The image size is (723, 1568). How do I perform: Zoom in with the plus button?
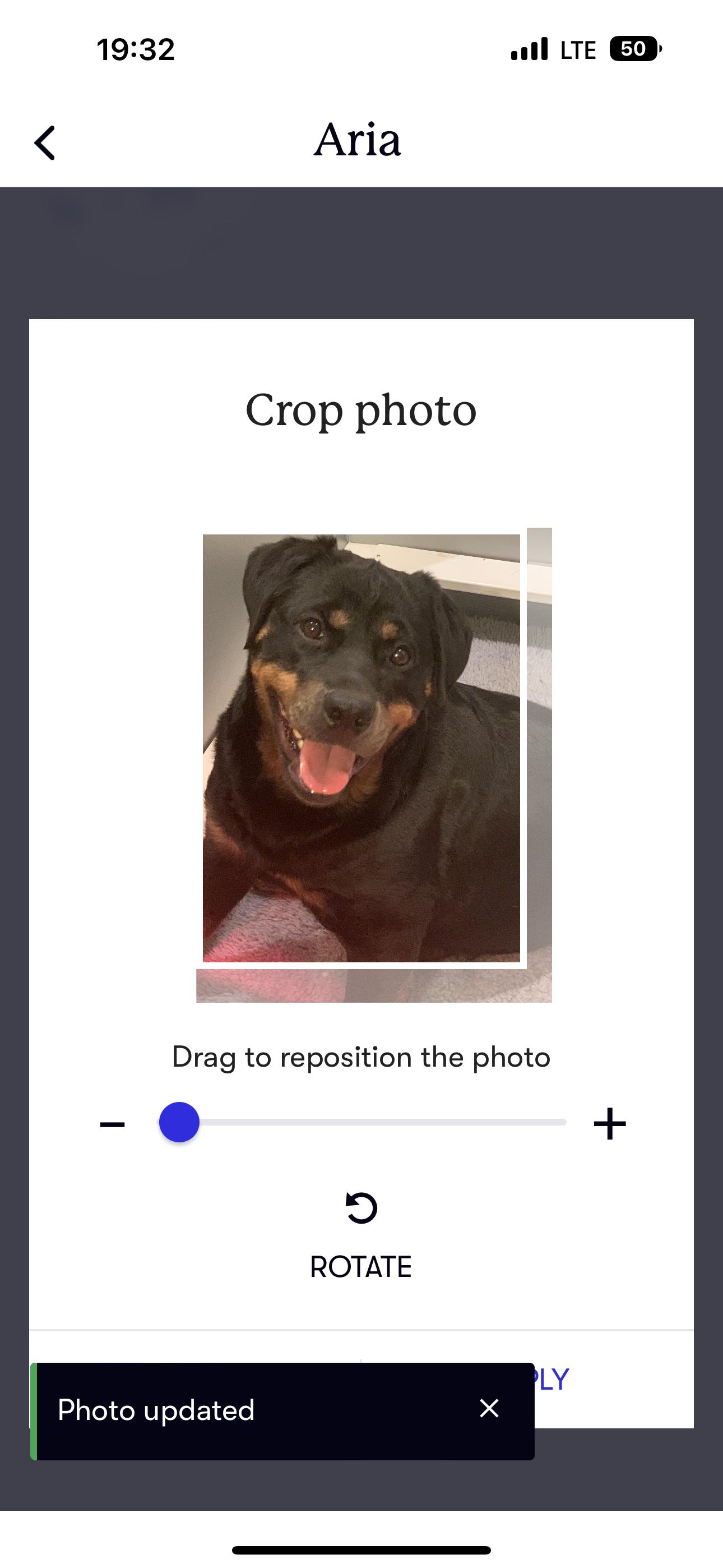[x=609, y=1124]
